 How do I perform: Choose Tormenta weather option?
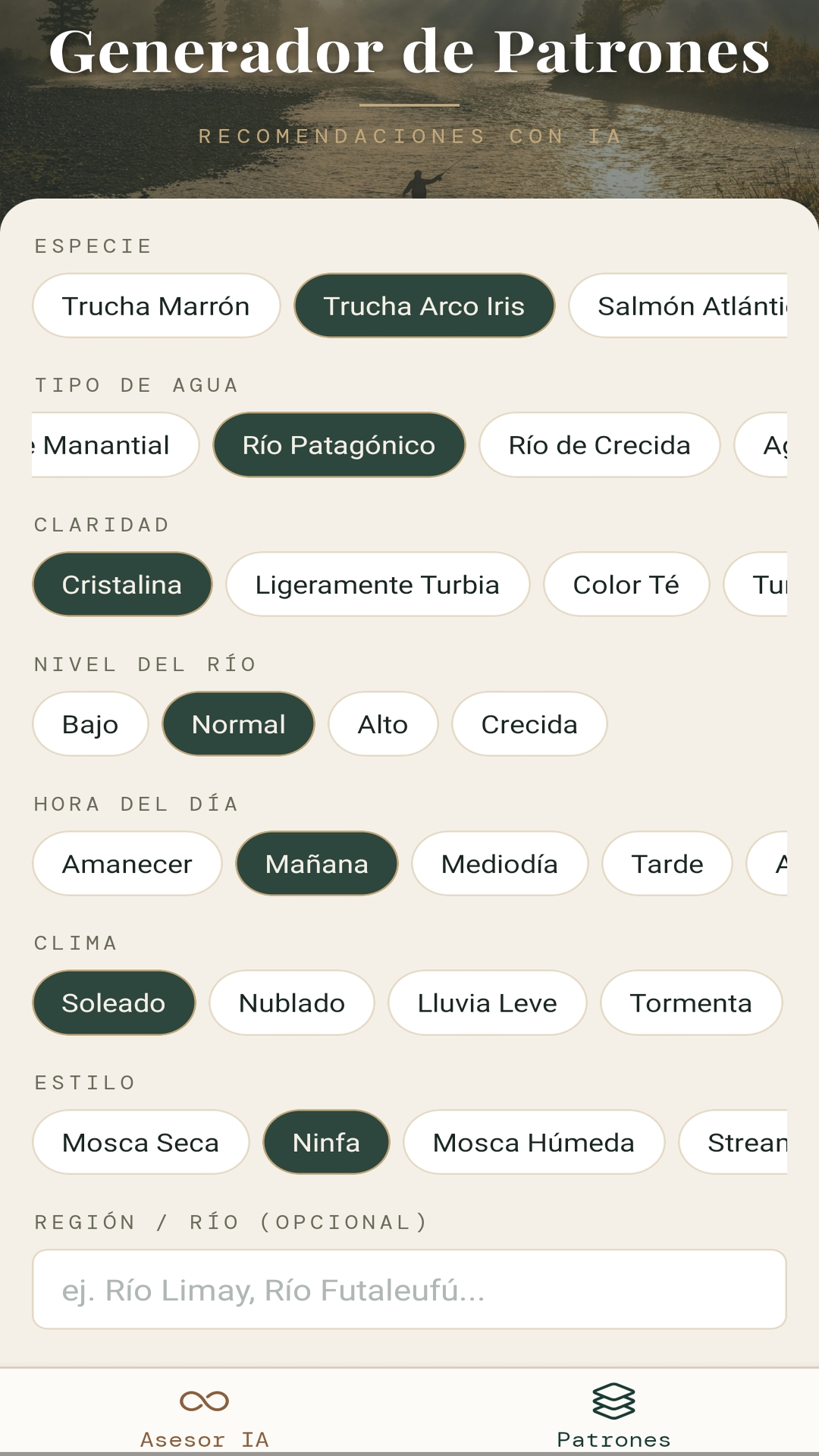(691, 1003)
